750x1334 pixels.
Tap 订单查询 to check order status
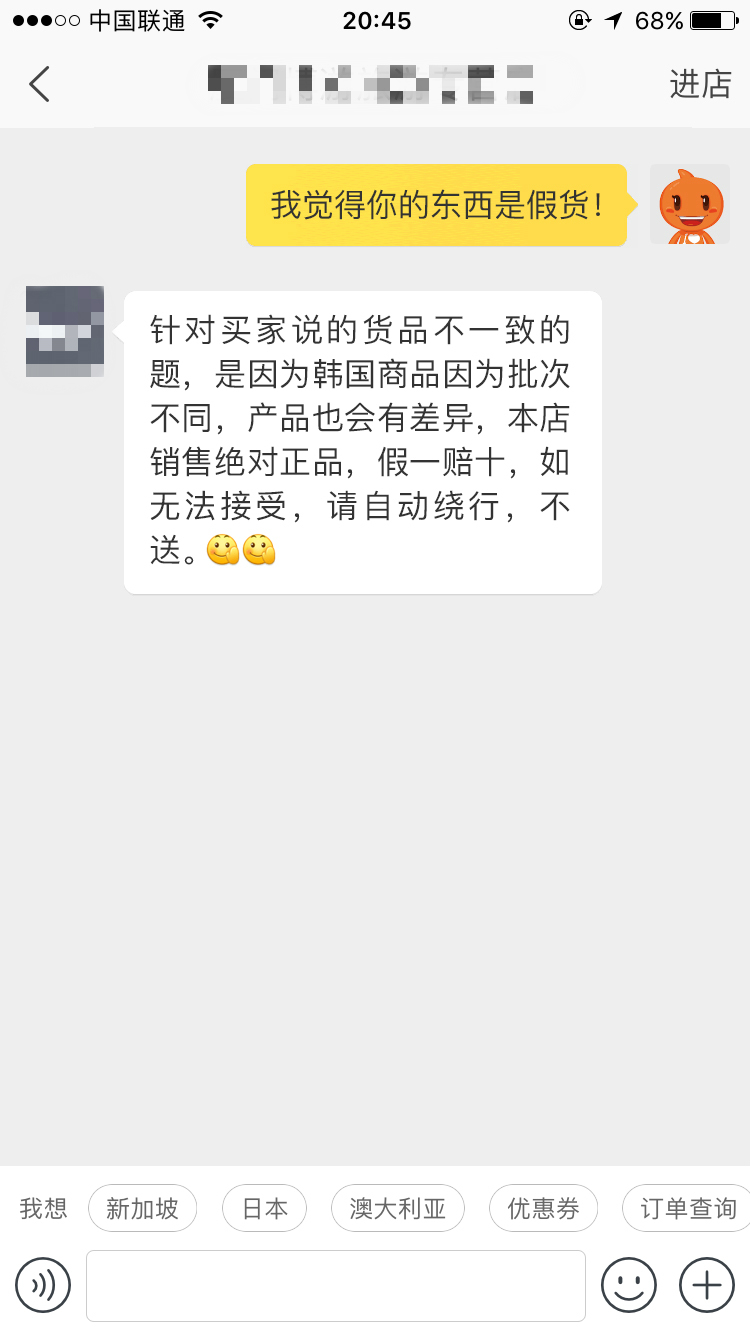coord(684,1208)
